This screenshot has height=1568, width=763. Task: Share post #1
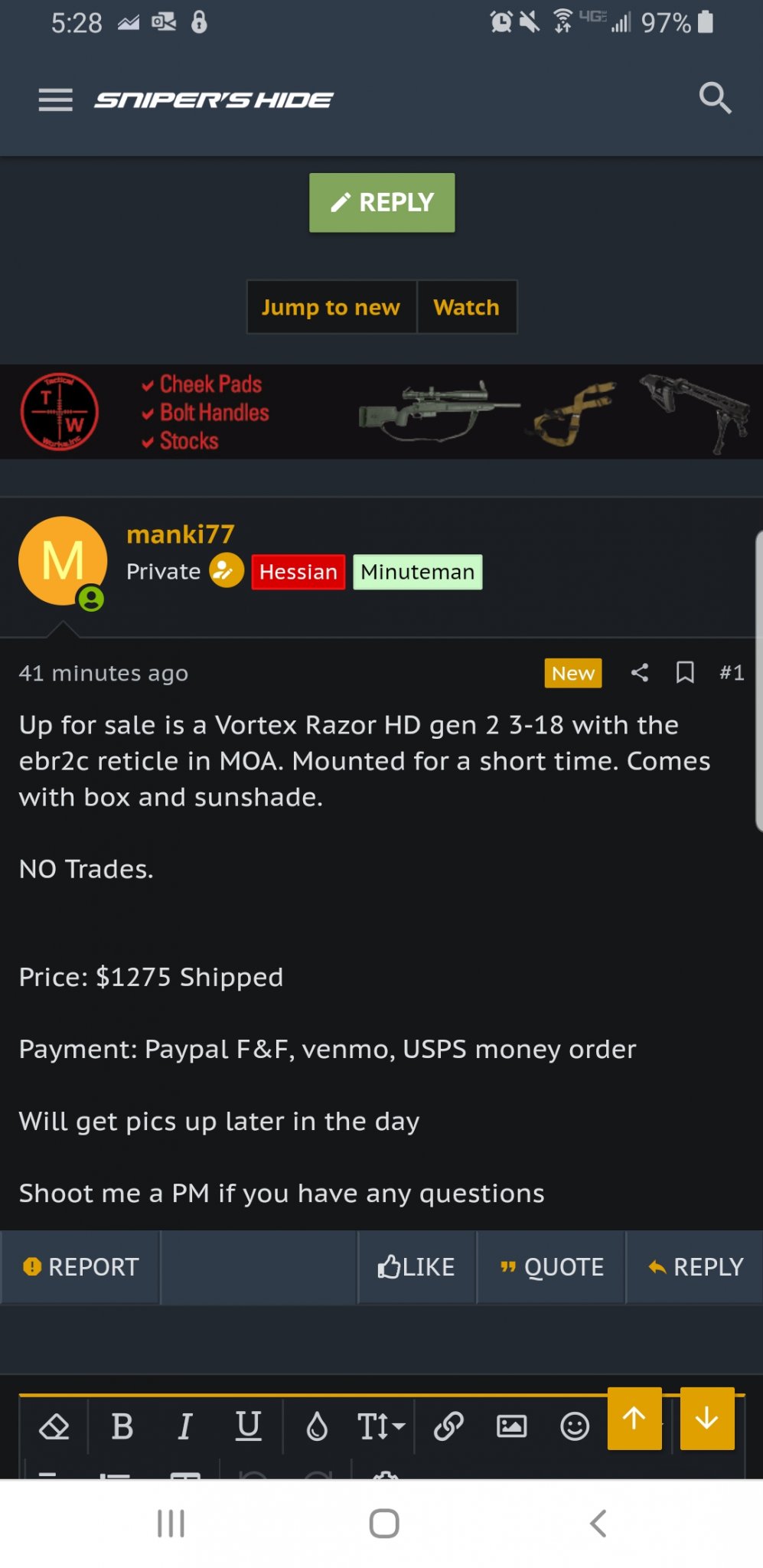click(640, 673)
